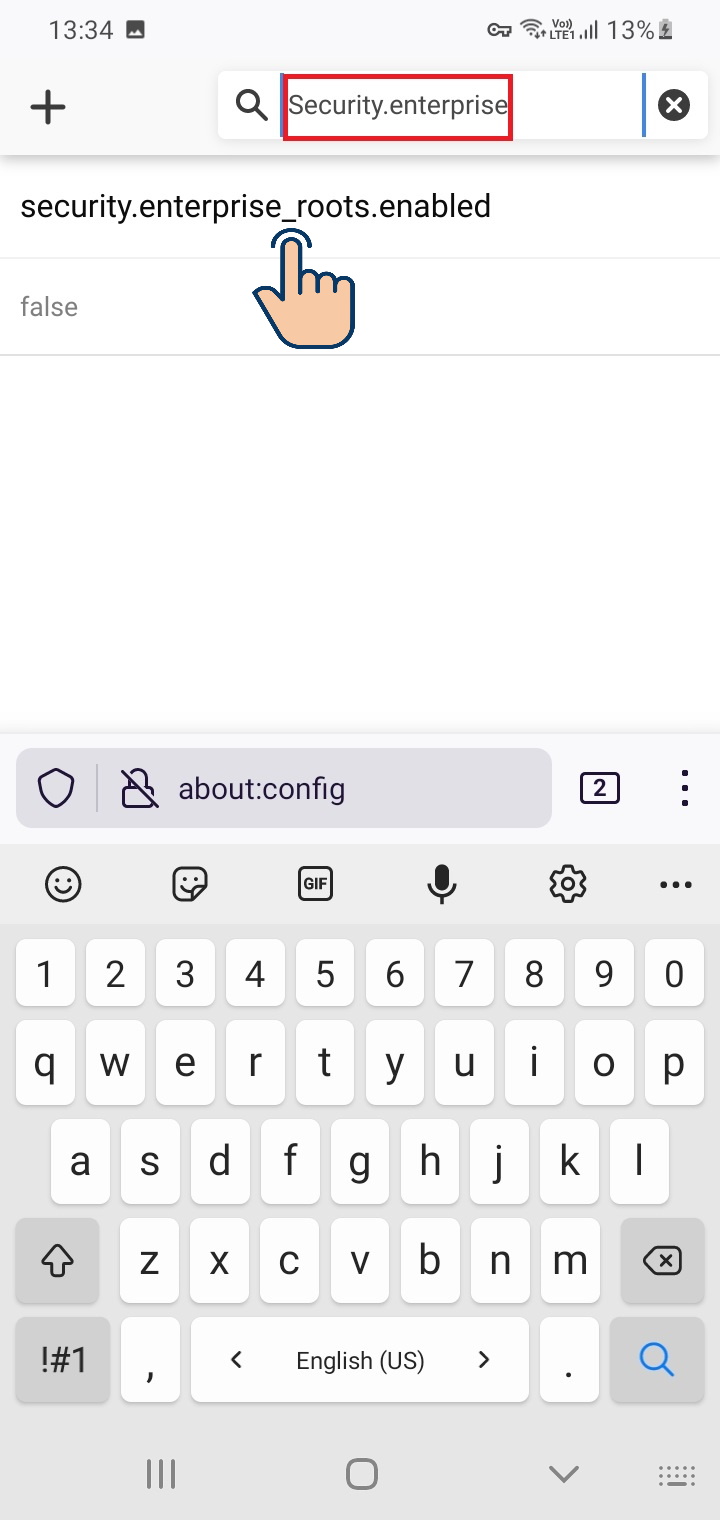Start voice input with the microphone key
720x1520 pixels.
tap(442, 884)
